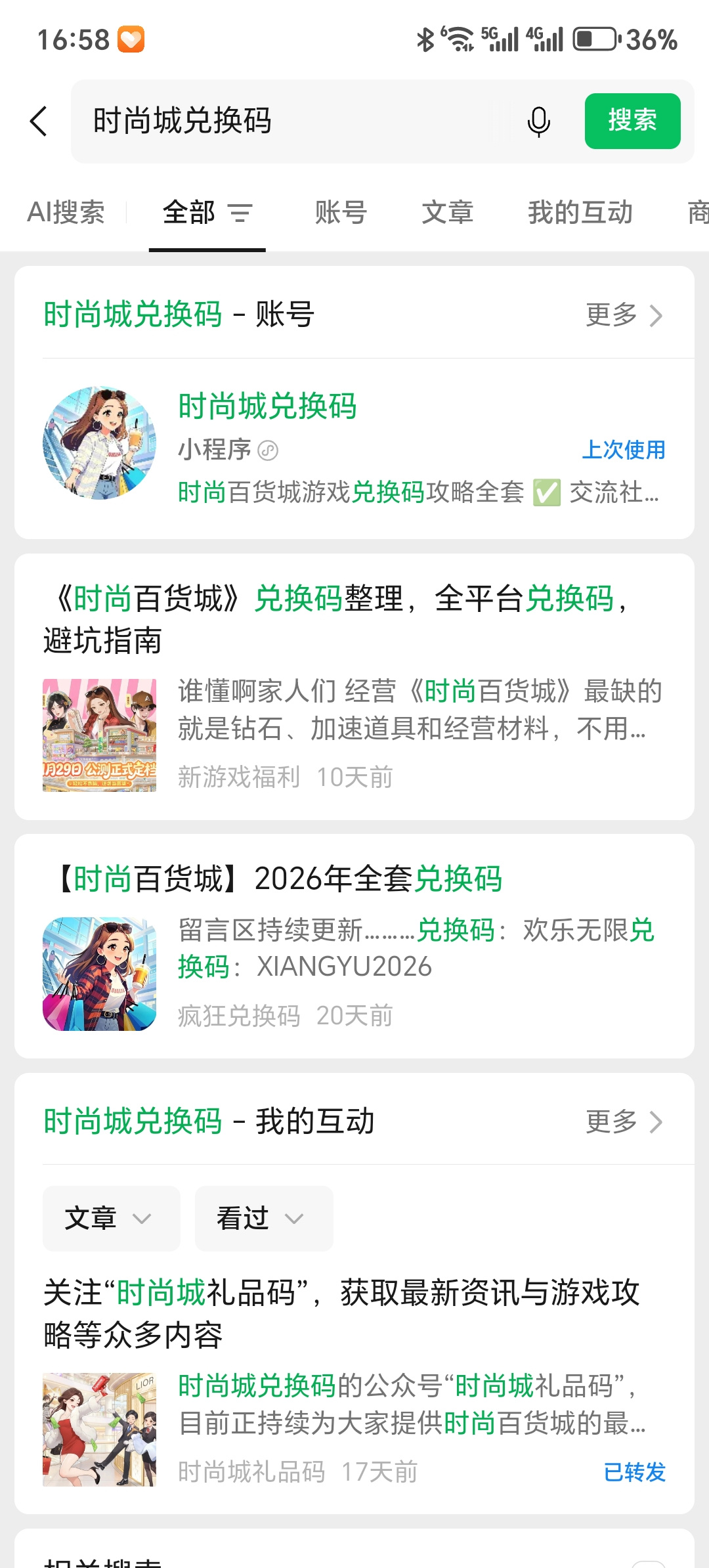The height and width of the screenshot is (1568, 709).
Task: Expand the 看过 dropdown filter
Action: 264,1219
